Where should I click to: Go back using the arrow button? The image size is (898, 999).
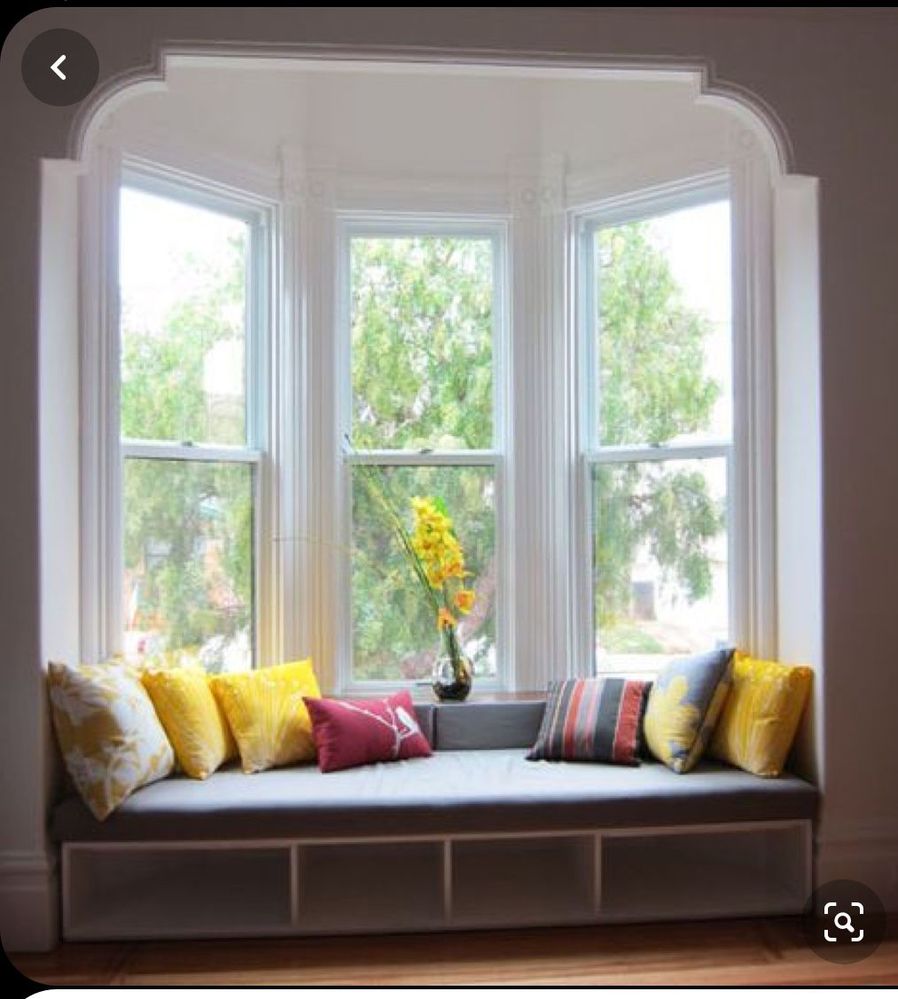[x=59, y=68]
